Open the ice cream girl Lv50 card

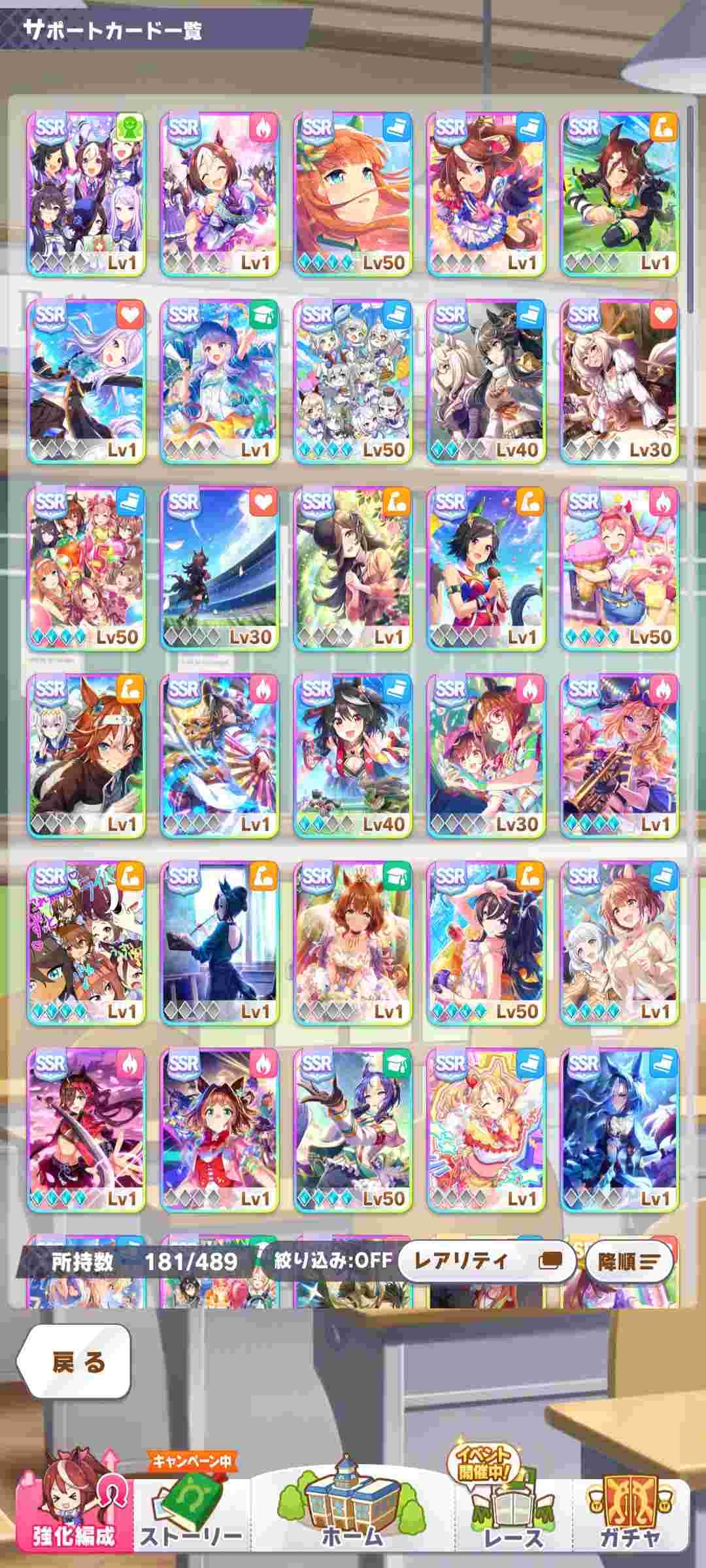pyautogui.click(x=619, y=568)
